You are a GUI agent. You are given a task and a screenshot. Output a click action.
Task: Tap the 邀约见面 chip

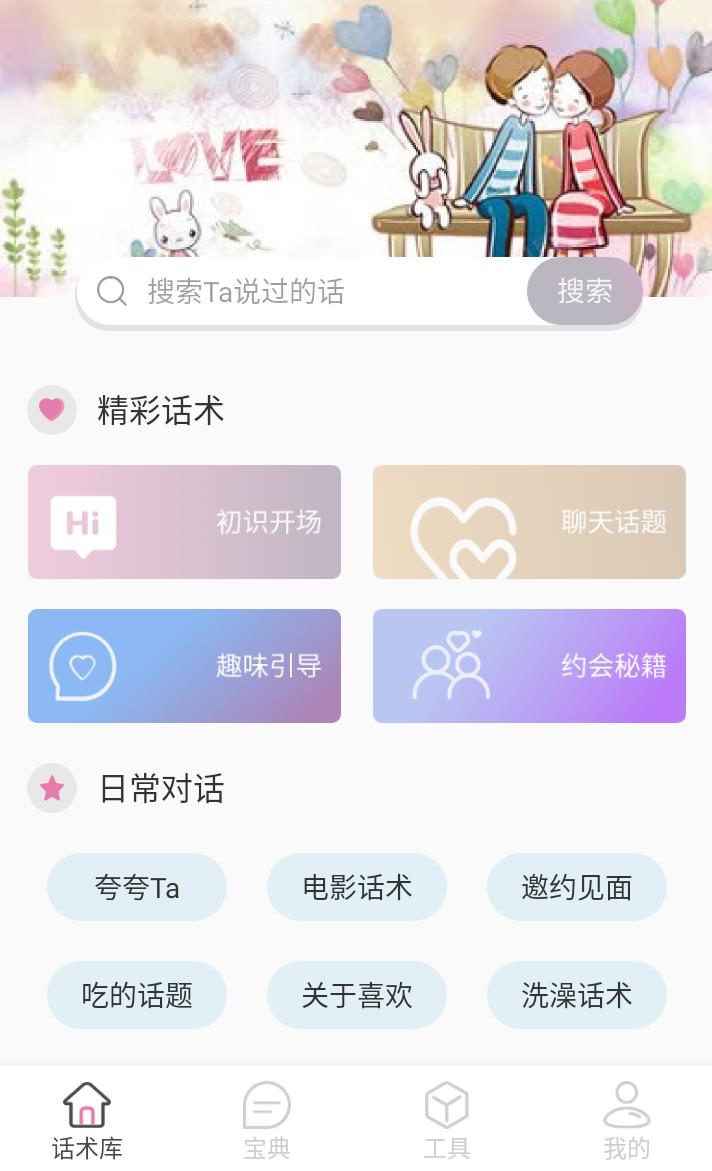tap(577, 887)
